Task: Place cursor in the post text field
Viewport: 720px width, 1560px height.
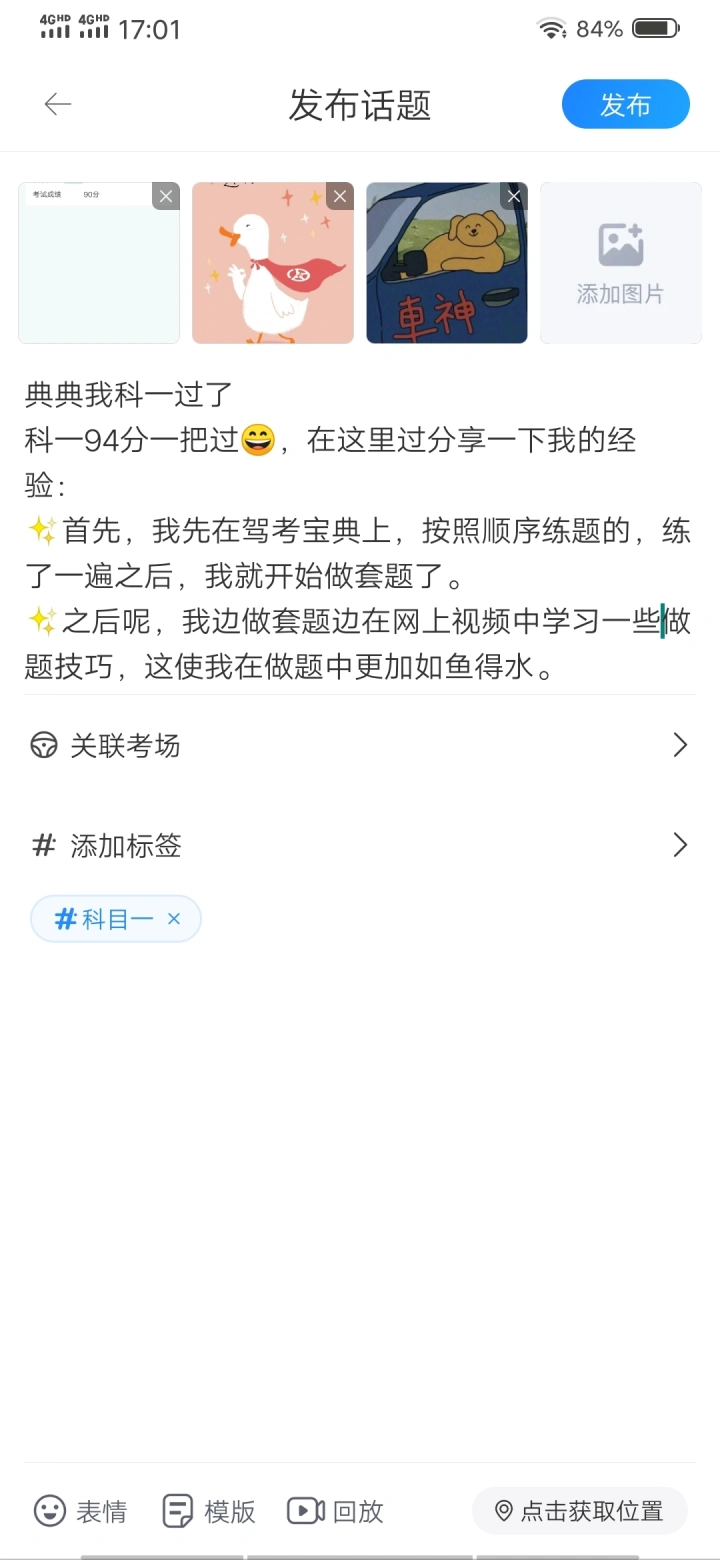Action: (x=360, y=530)
